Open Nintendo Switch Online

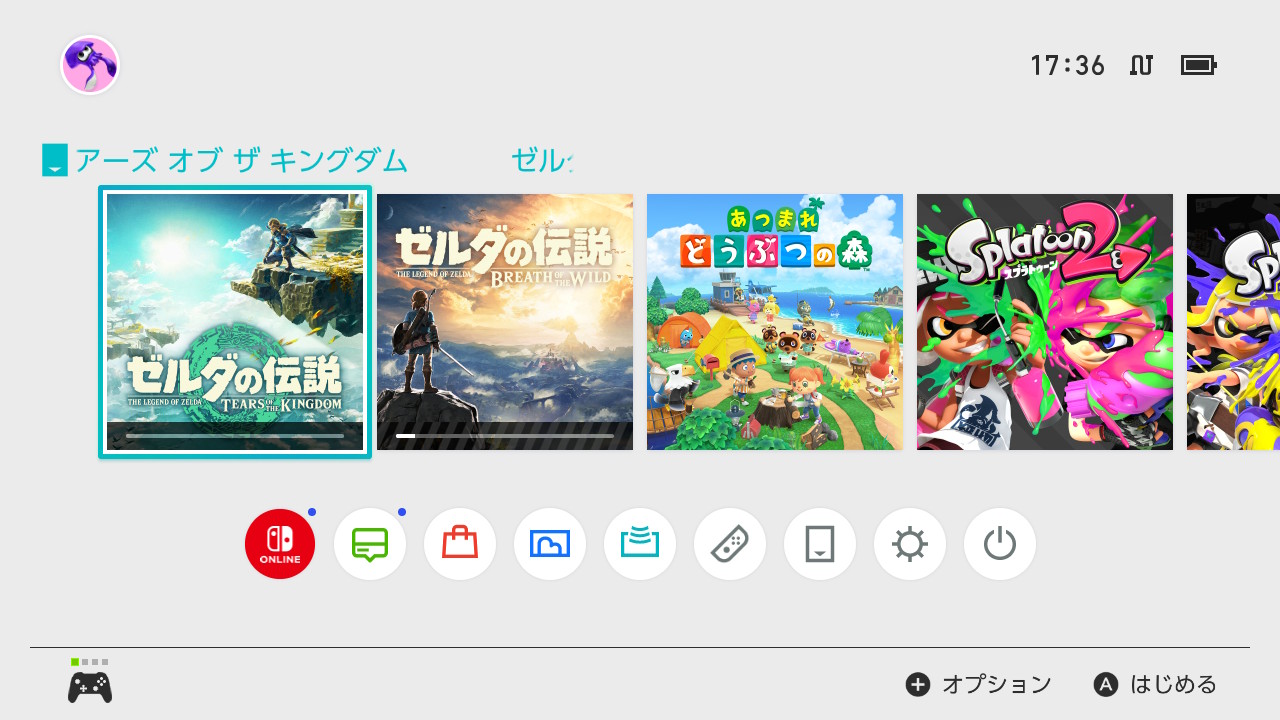(x=280, y=544)
